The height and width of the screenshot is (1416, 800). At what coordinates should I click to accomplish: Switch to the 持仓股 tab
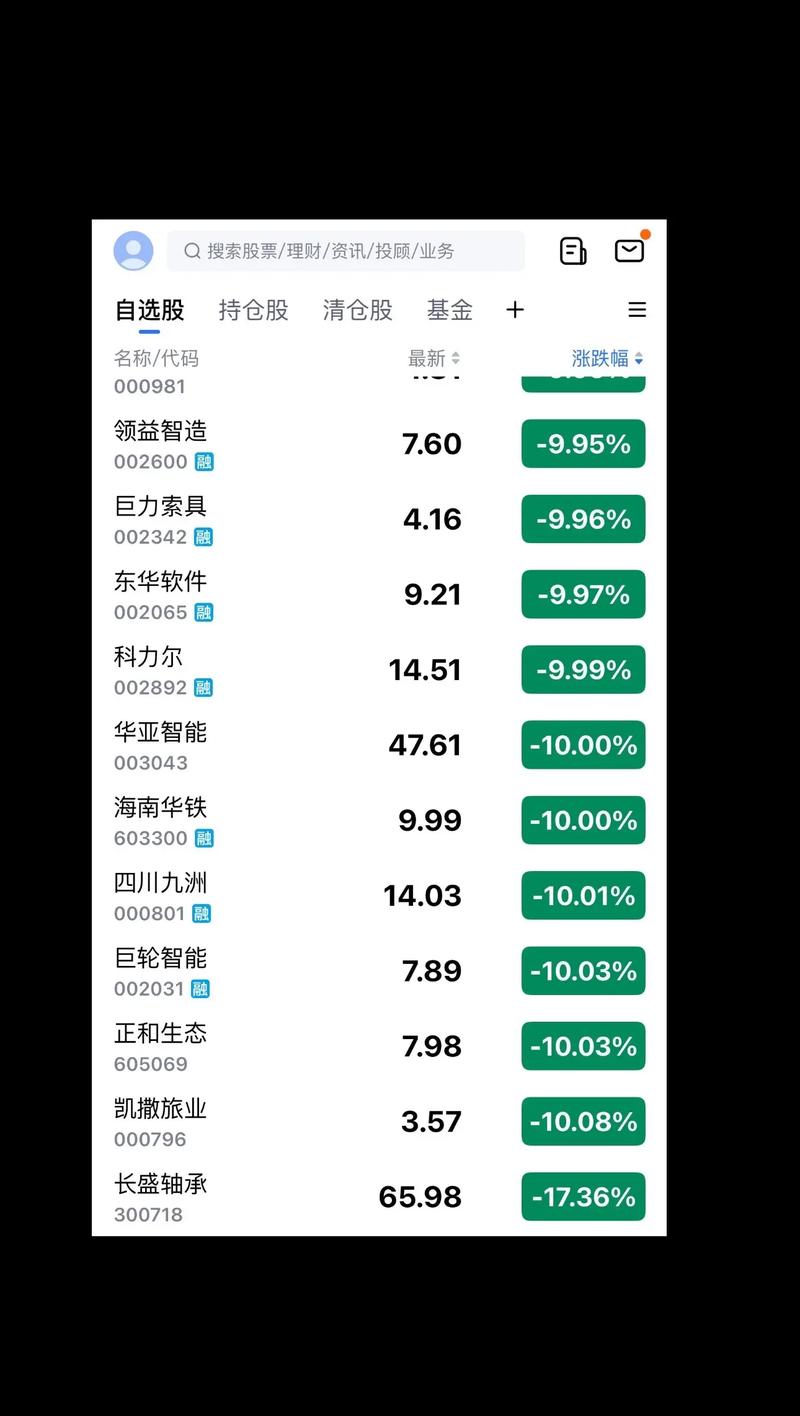pos(252,310)
